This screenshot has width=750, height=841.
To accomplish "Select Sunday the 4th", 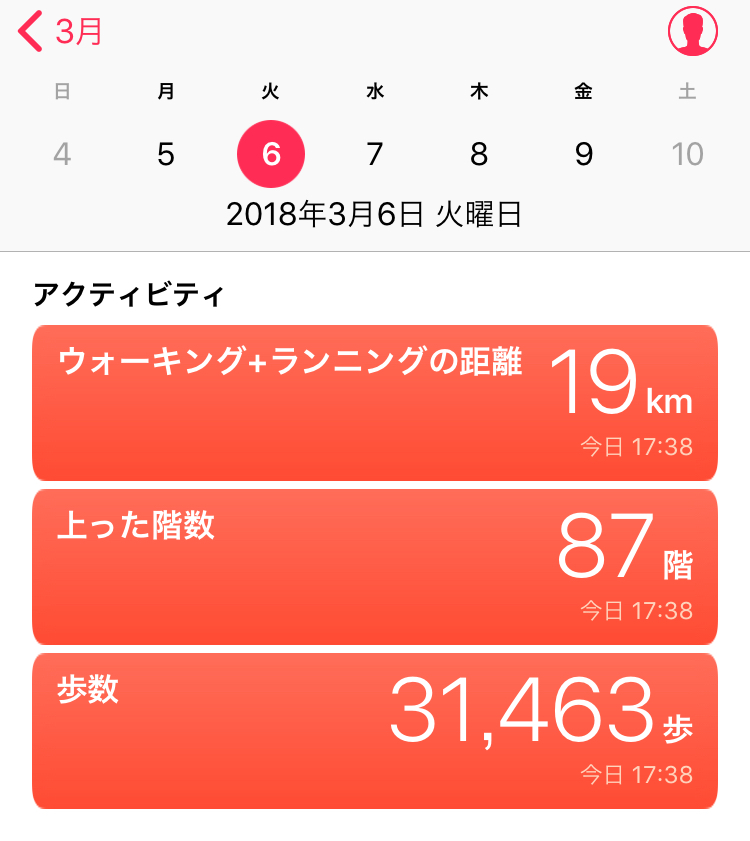I will point(62,154).
